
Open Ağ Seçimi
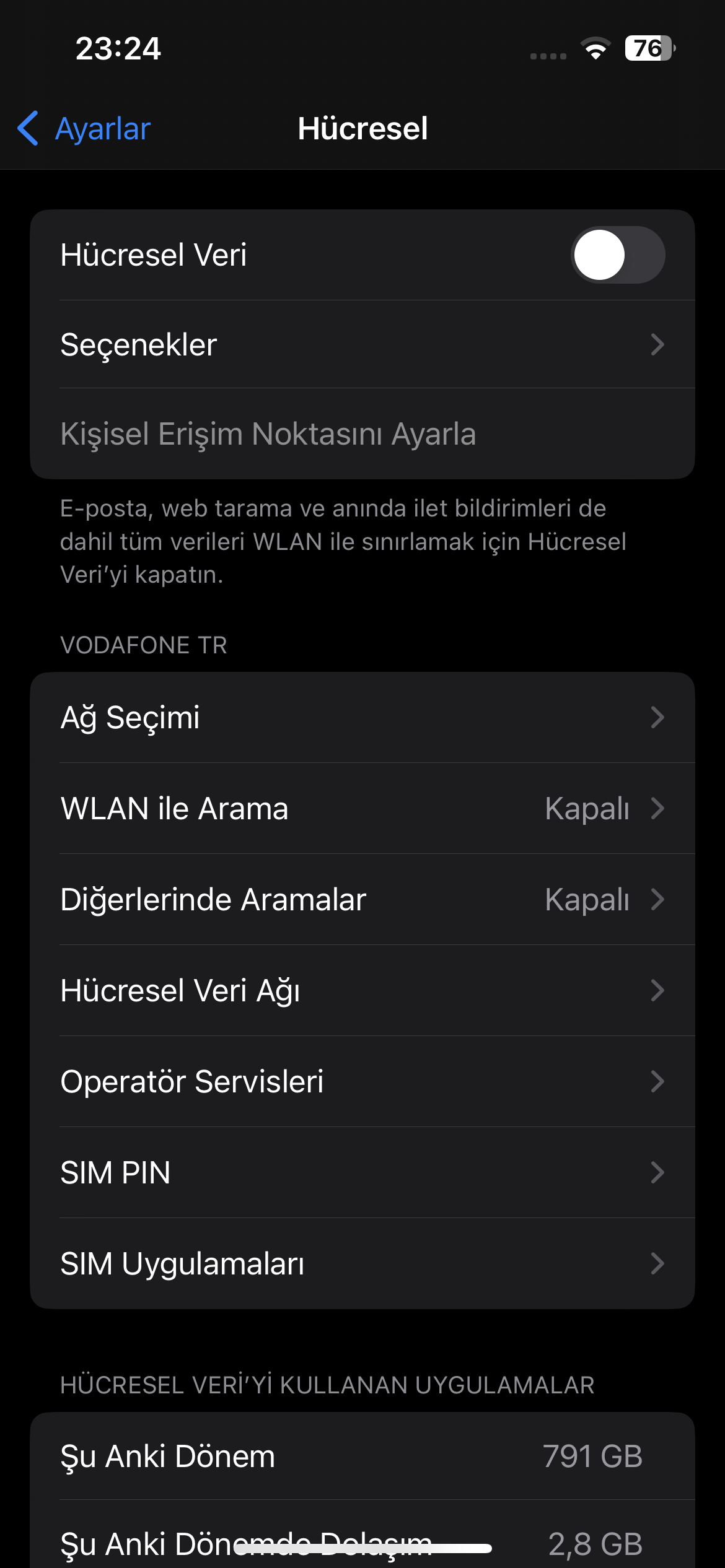pos(362,717)
